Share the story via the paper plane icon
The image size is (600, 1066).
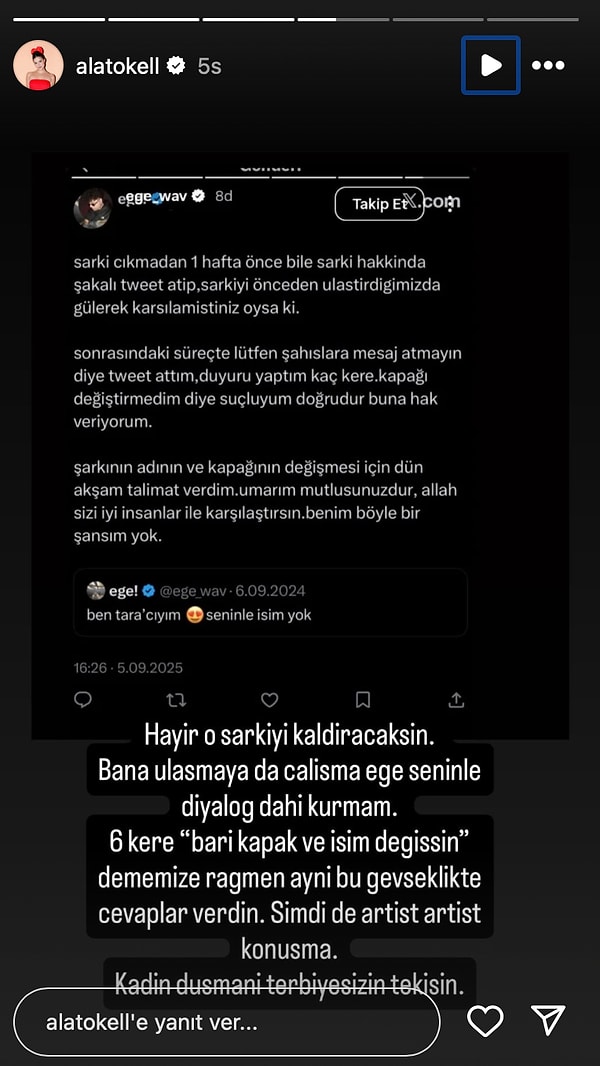[548, 1020]
